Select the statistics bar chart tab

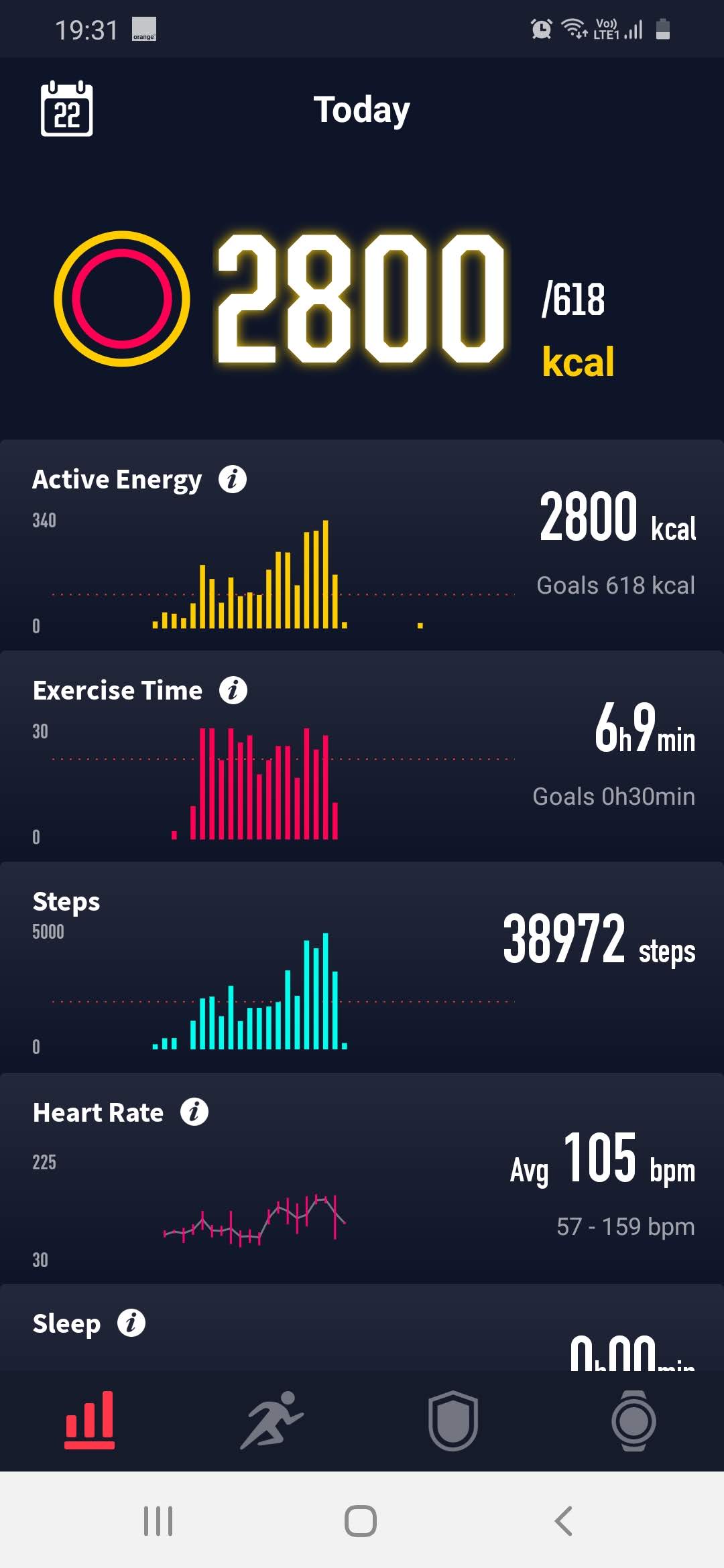[90, 1420]
